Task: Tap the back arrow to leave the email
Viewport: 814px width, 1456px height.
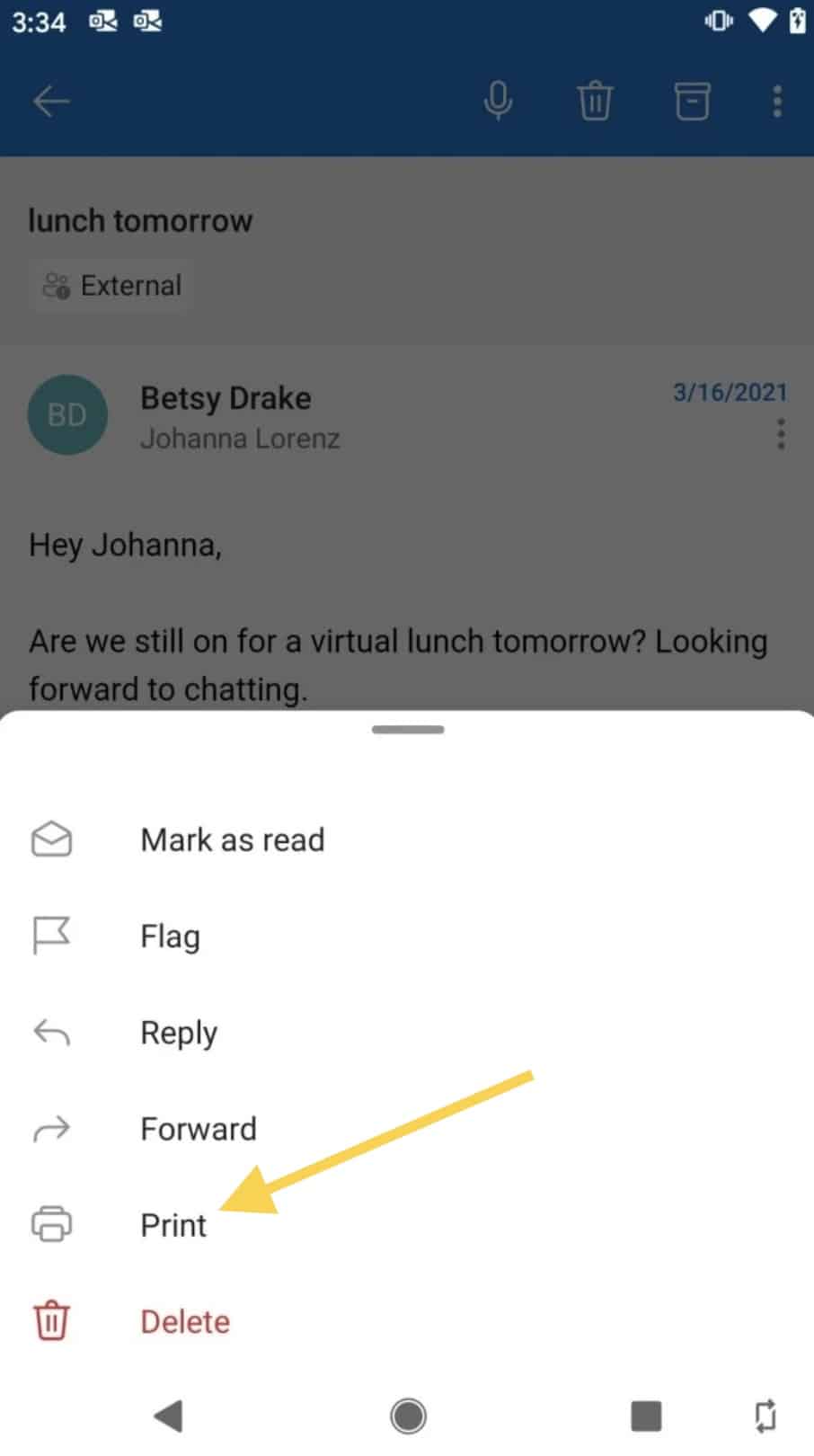Action: [x=51, y=101]
